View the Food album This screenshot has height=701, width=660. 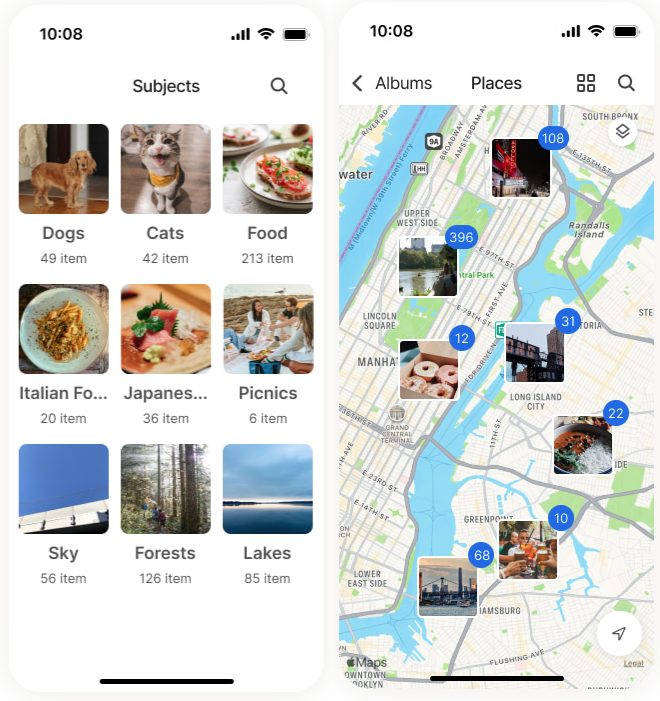coord(267,169)
